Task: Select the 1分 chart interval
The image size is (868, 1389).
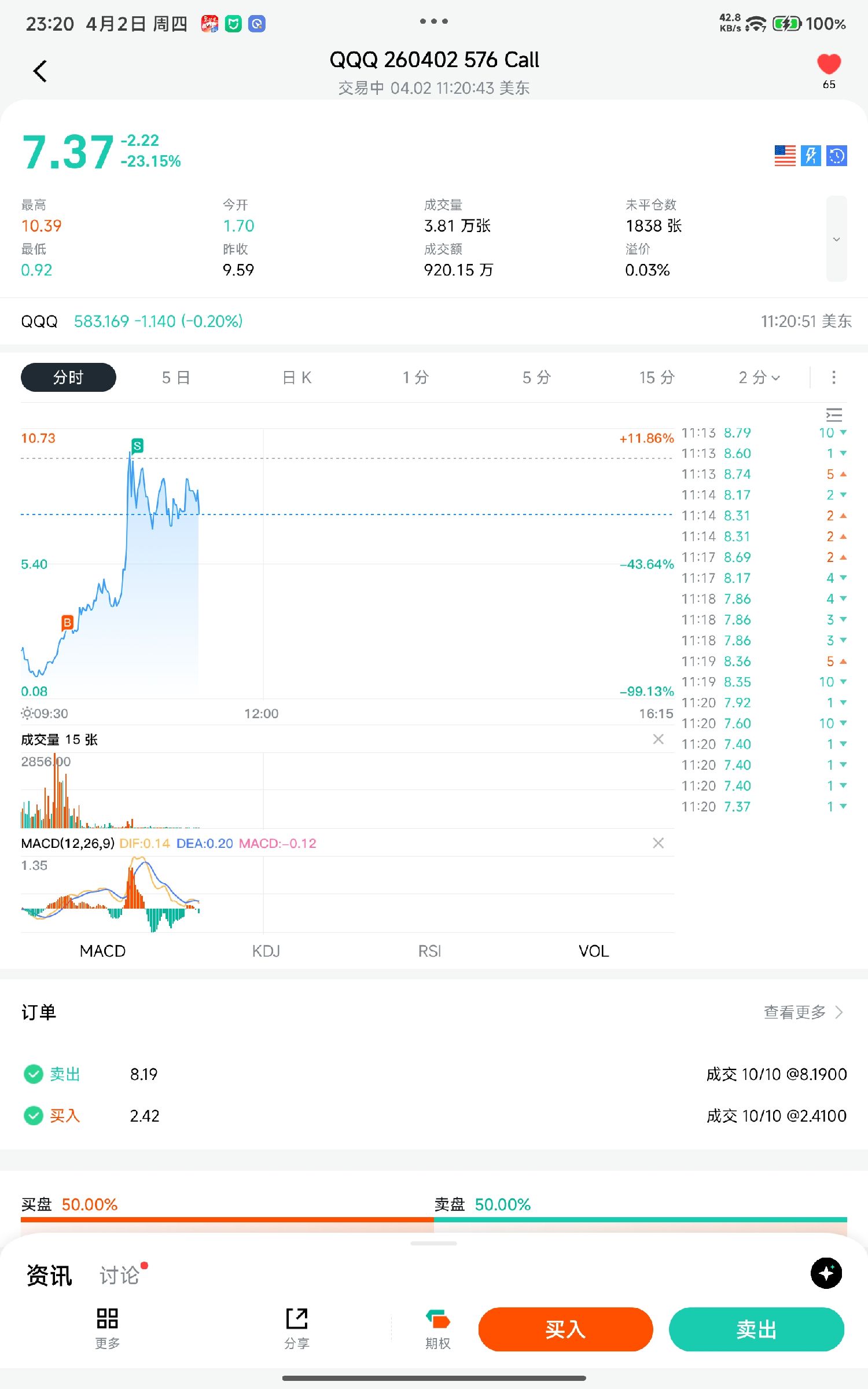Action: click(415, 378)
